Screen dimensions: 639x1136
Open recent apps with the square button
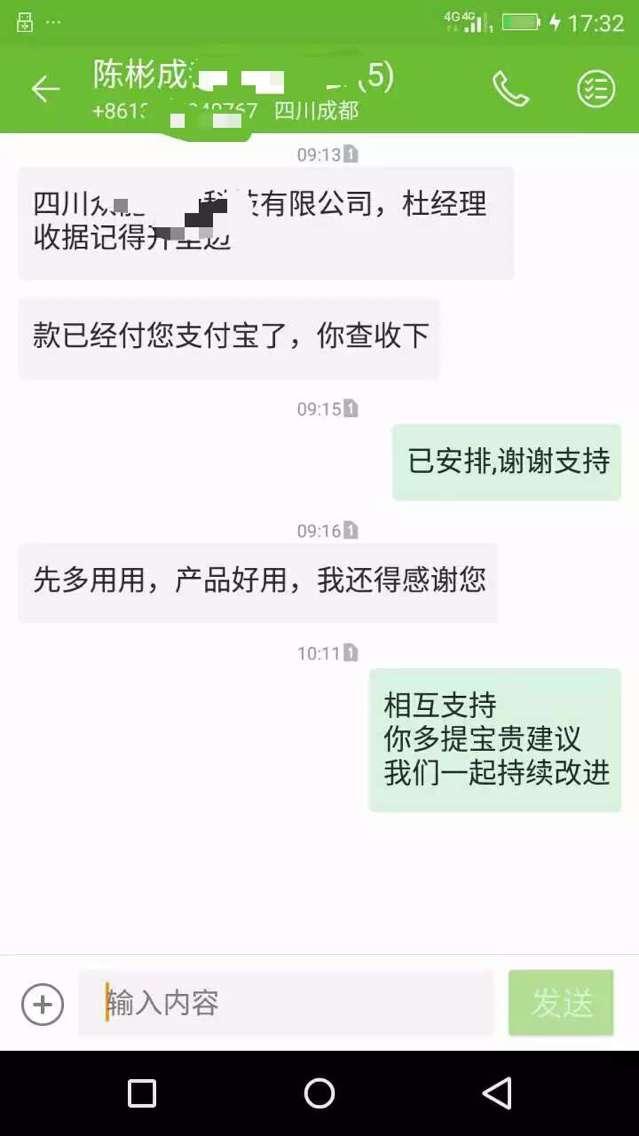[x=142, y=1093]
